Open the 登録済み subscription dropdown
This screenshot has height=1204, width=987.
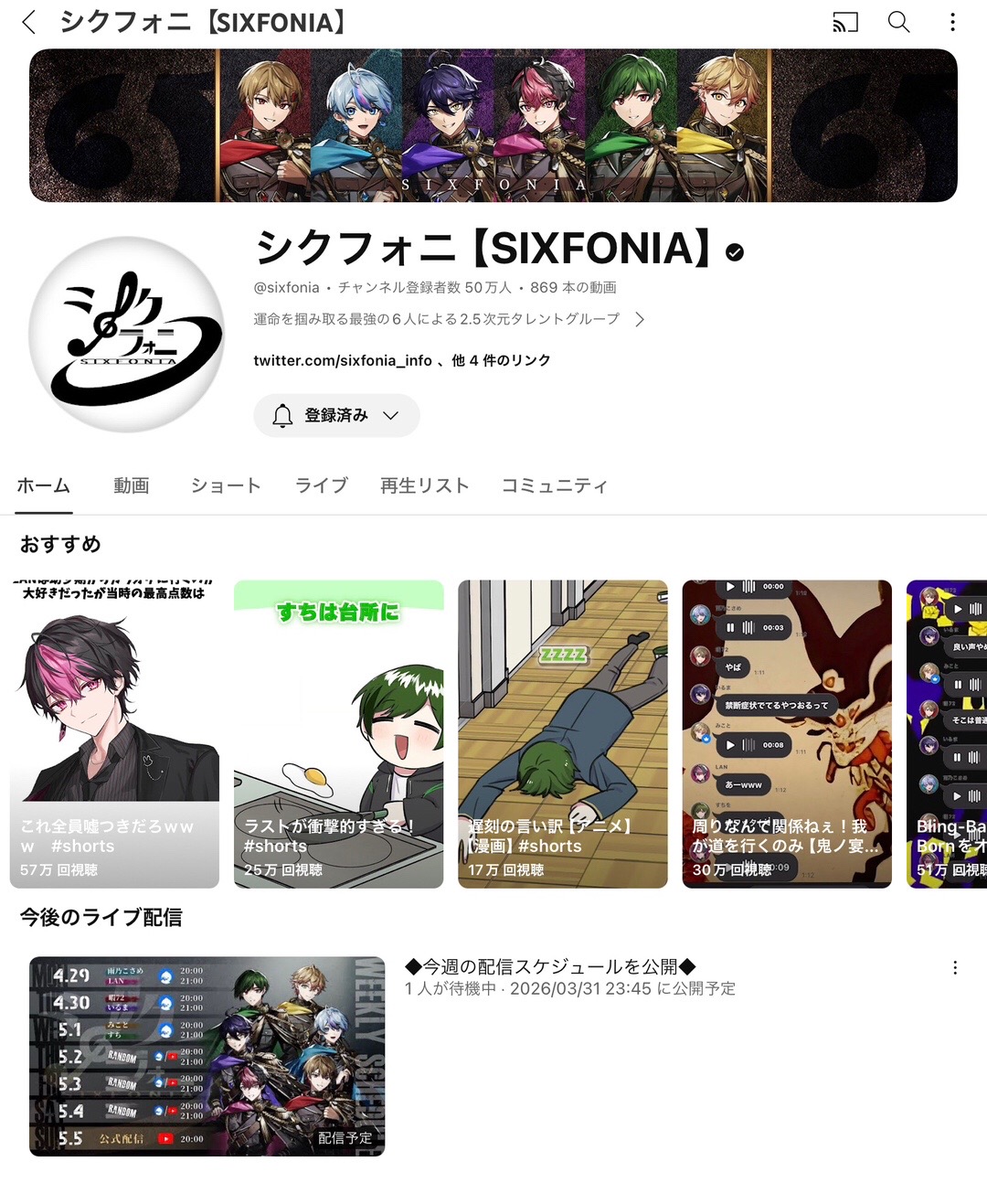click(336, 415)
